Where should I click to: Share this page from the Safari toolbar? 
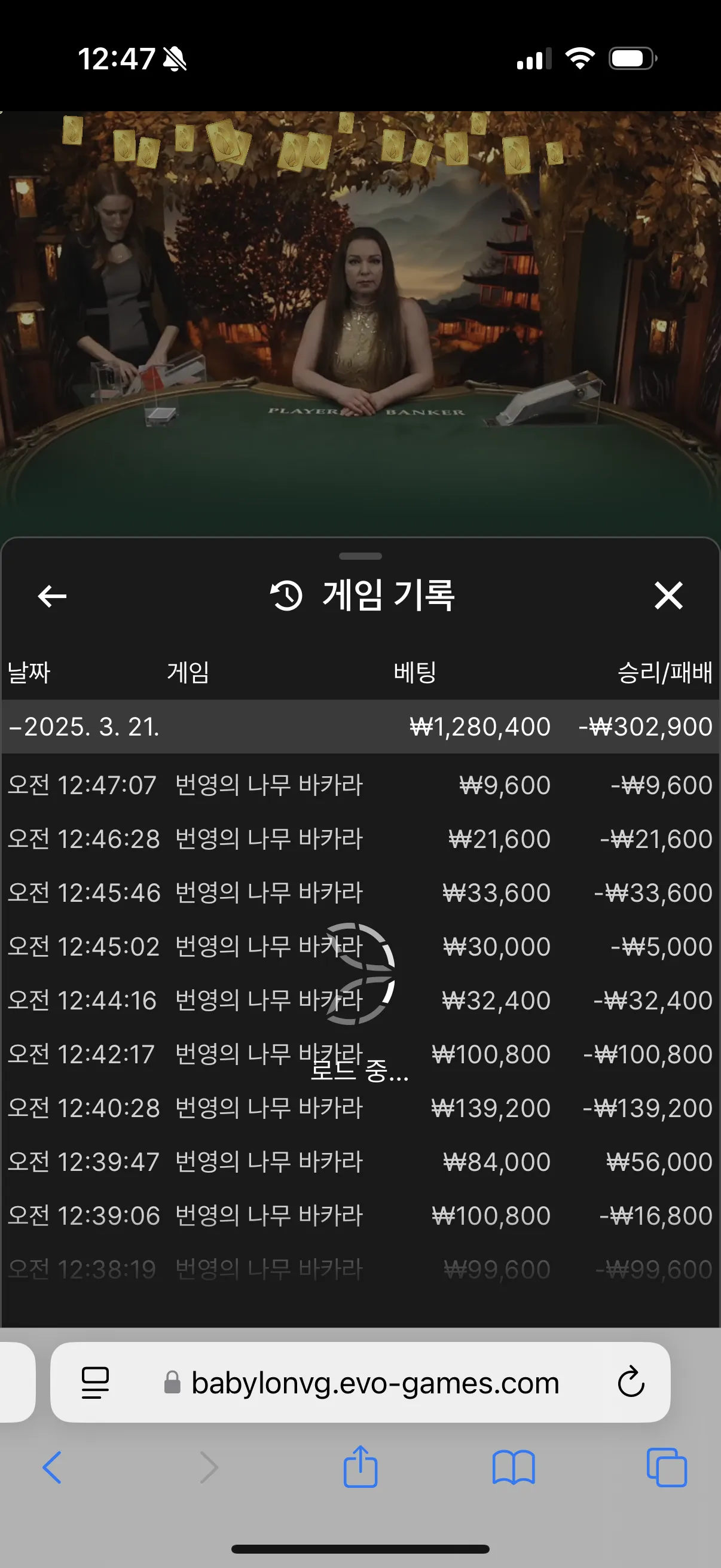tap(360, 1466)
